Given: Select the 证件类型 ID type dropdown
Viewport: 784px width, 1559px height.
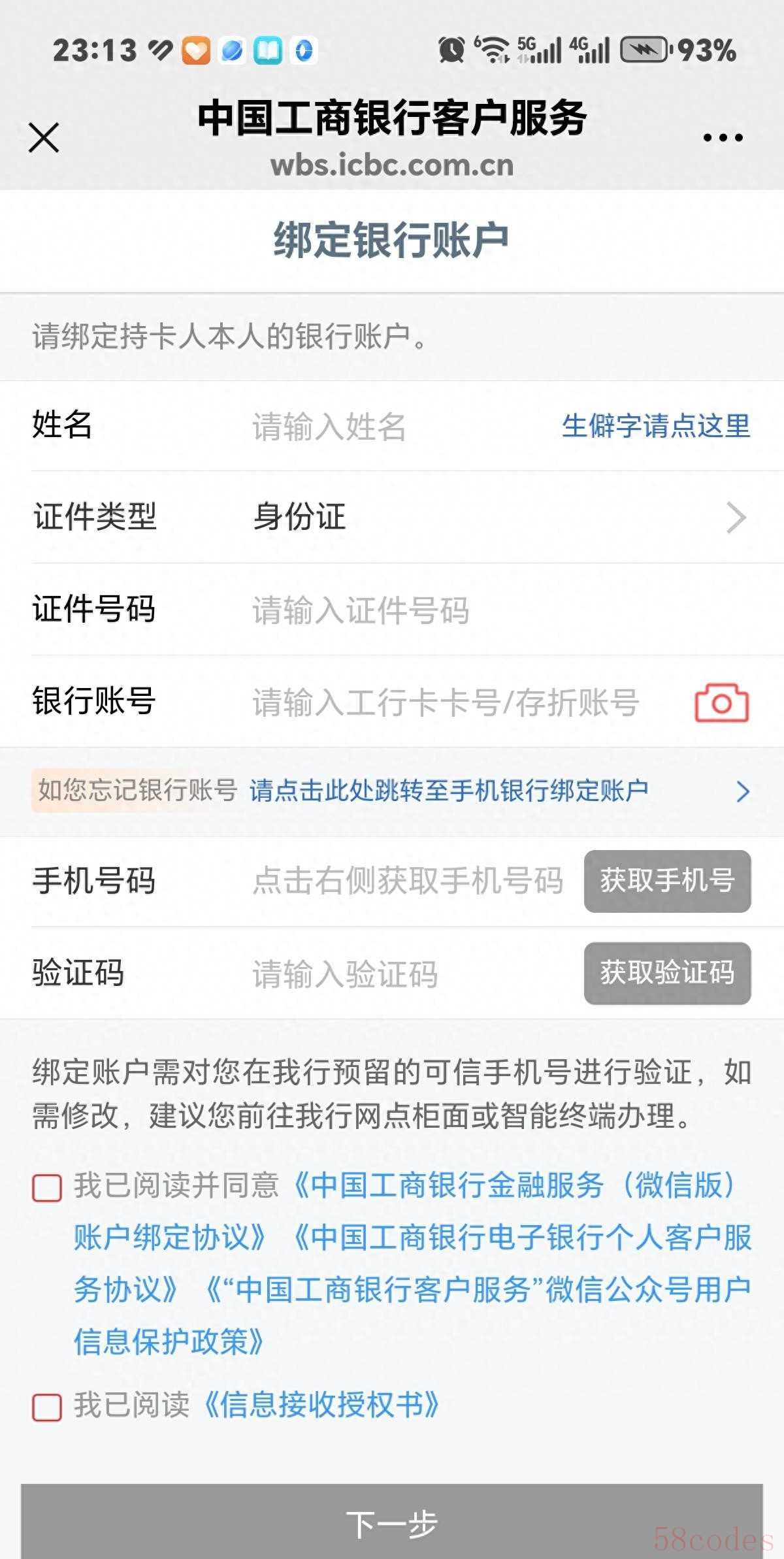Looking at the screenshot, I should click(497, 517).
